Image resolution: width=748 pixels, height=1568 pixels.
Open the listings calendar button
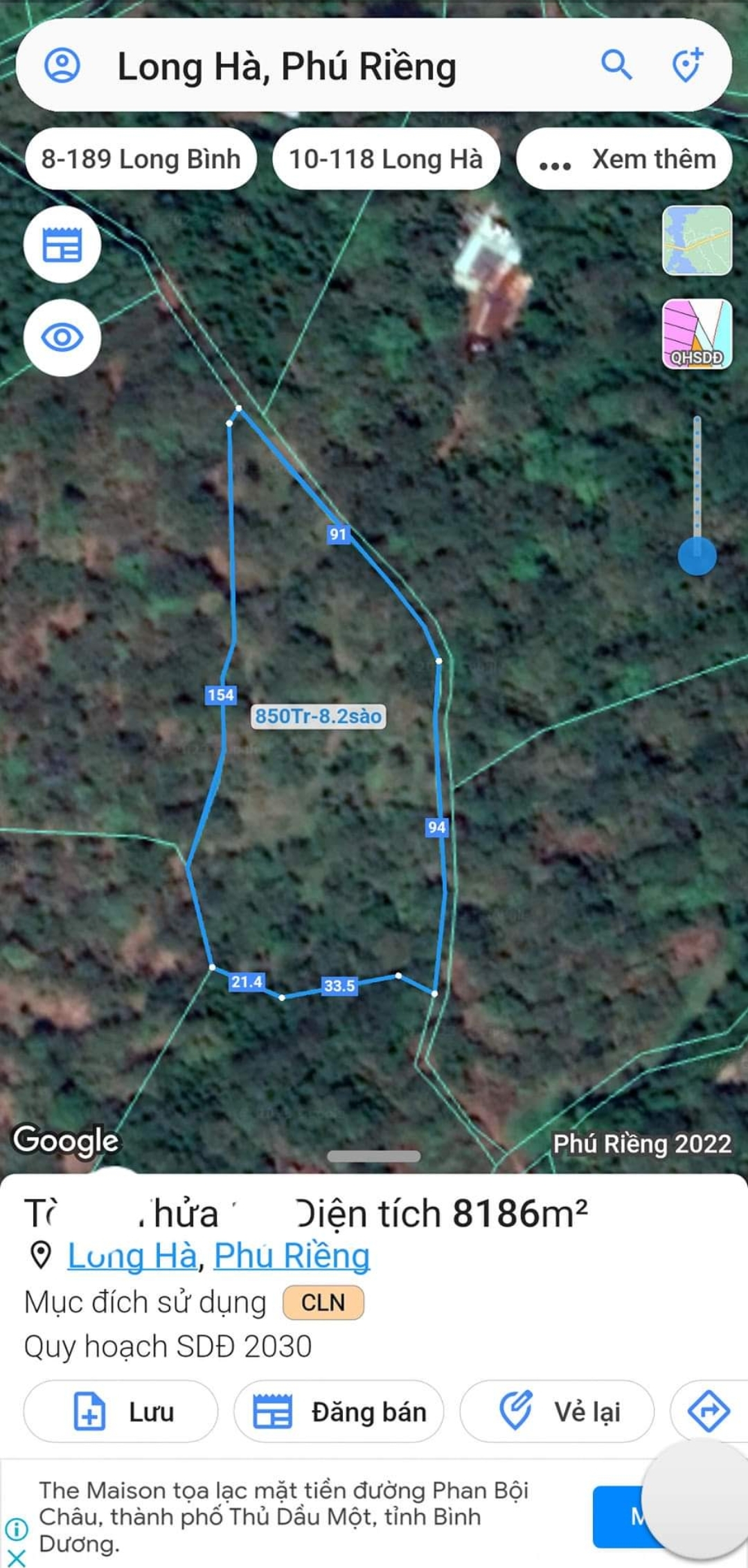coord(62,244)
